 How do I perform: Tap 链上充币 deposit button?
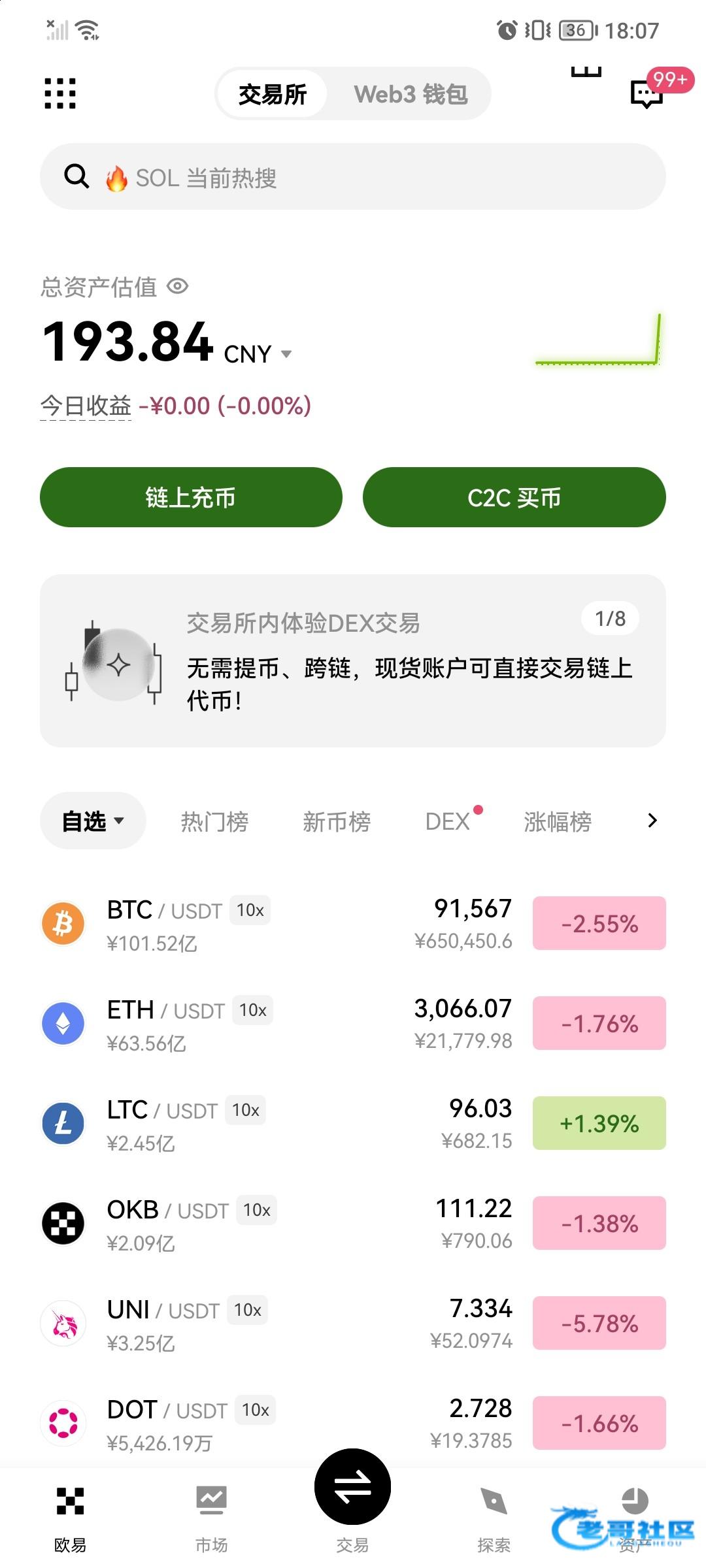coord(191,497)
